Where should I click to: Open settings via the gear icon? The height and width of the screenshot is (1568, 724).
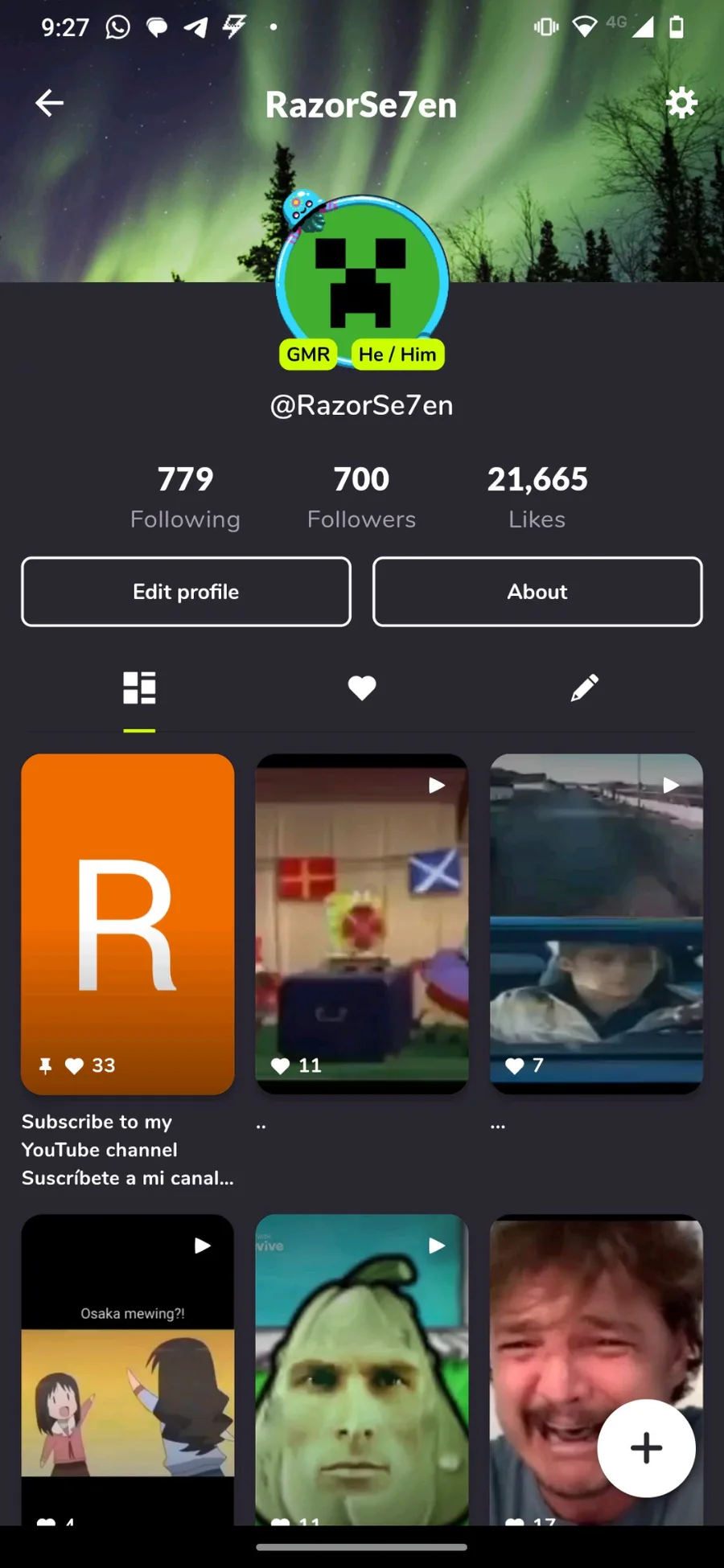pyautogui.click(x=681, y=103)
